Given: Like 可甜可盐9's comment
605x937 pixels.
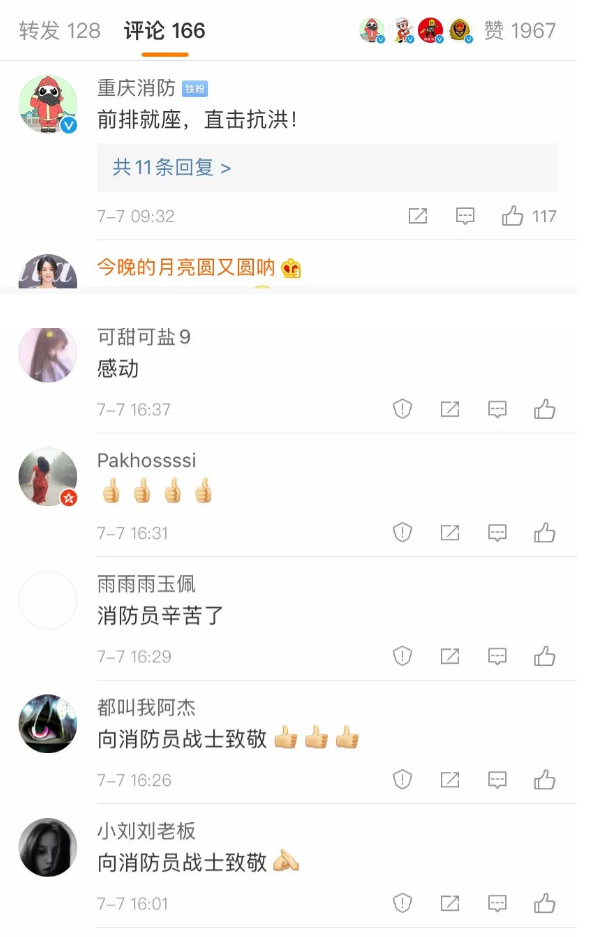Looking at the screenshot, I should pyautogui.click(x=544, y=409).
